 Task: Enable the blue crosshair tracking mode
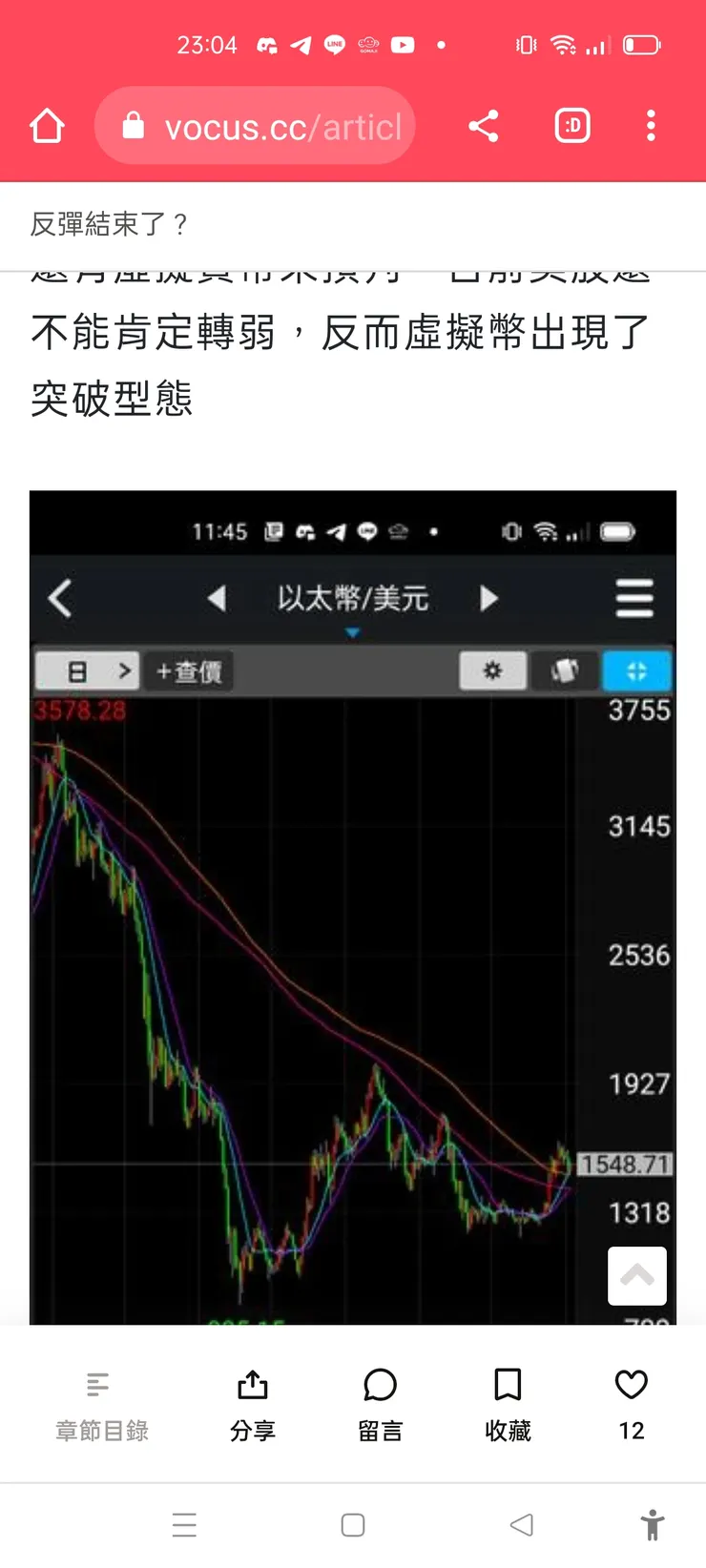tap(636, 671)
